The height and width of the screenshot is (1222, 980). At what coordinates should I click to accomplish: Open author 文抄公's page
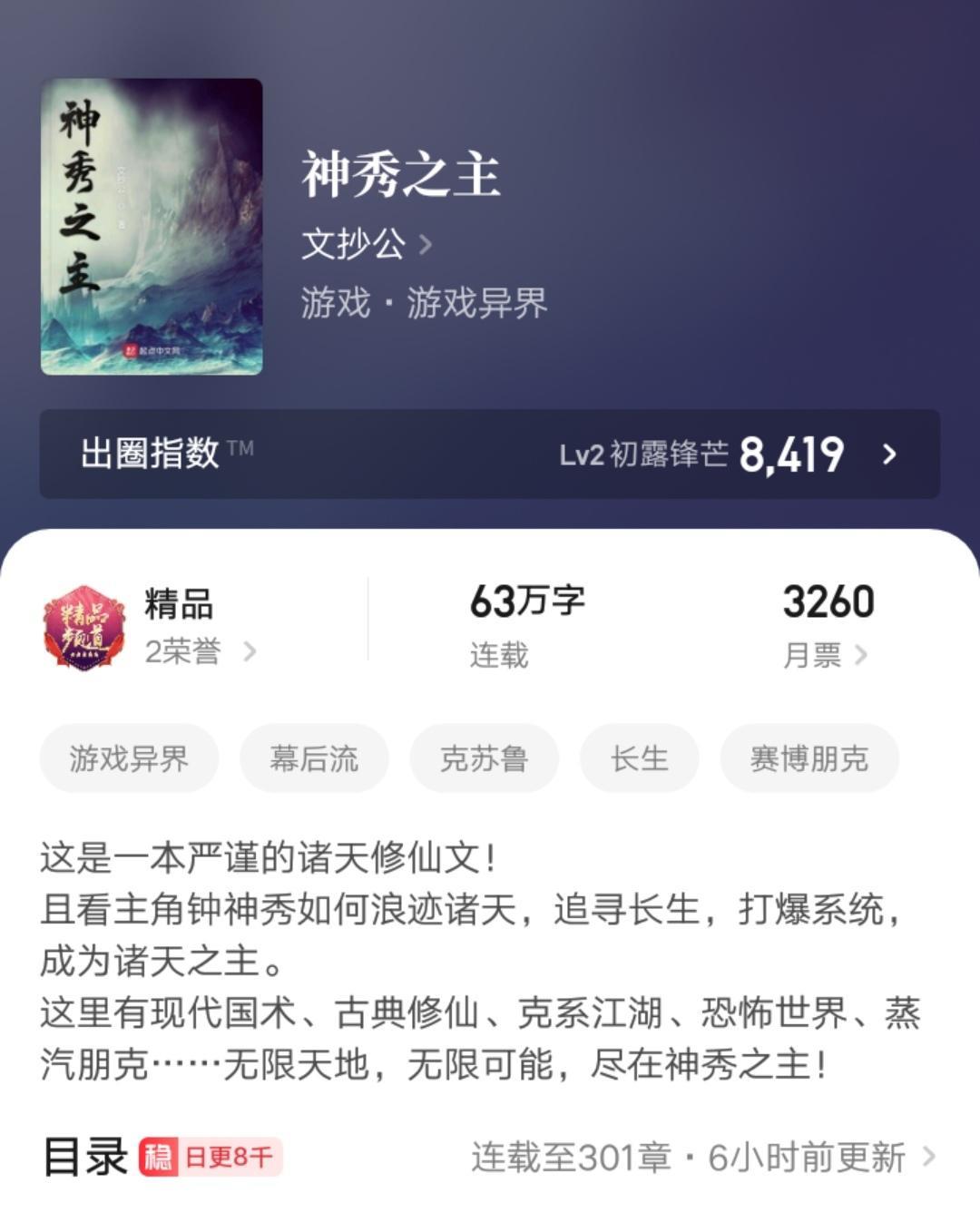(x=366, y=244)
